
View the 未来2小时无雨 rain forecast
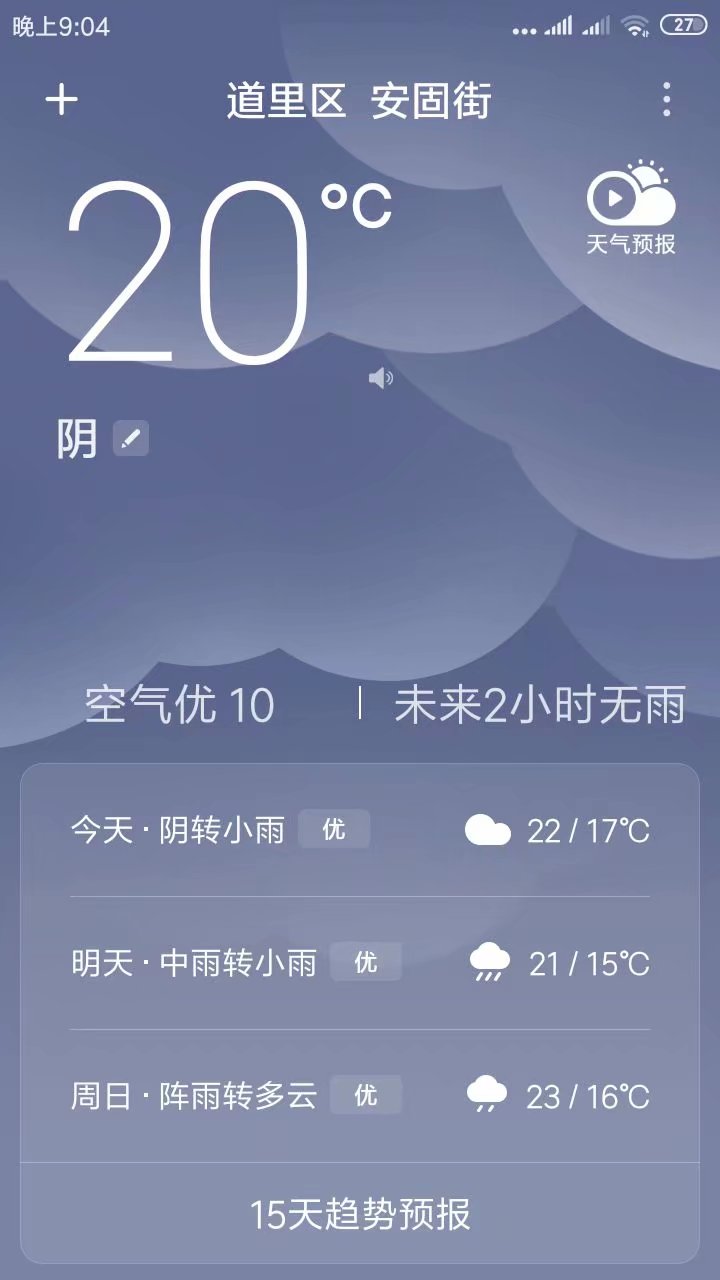tap(540, 705)
